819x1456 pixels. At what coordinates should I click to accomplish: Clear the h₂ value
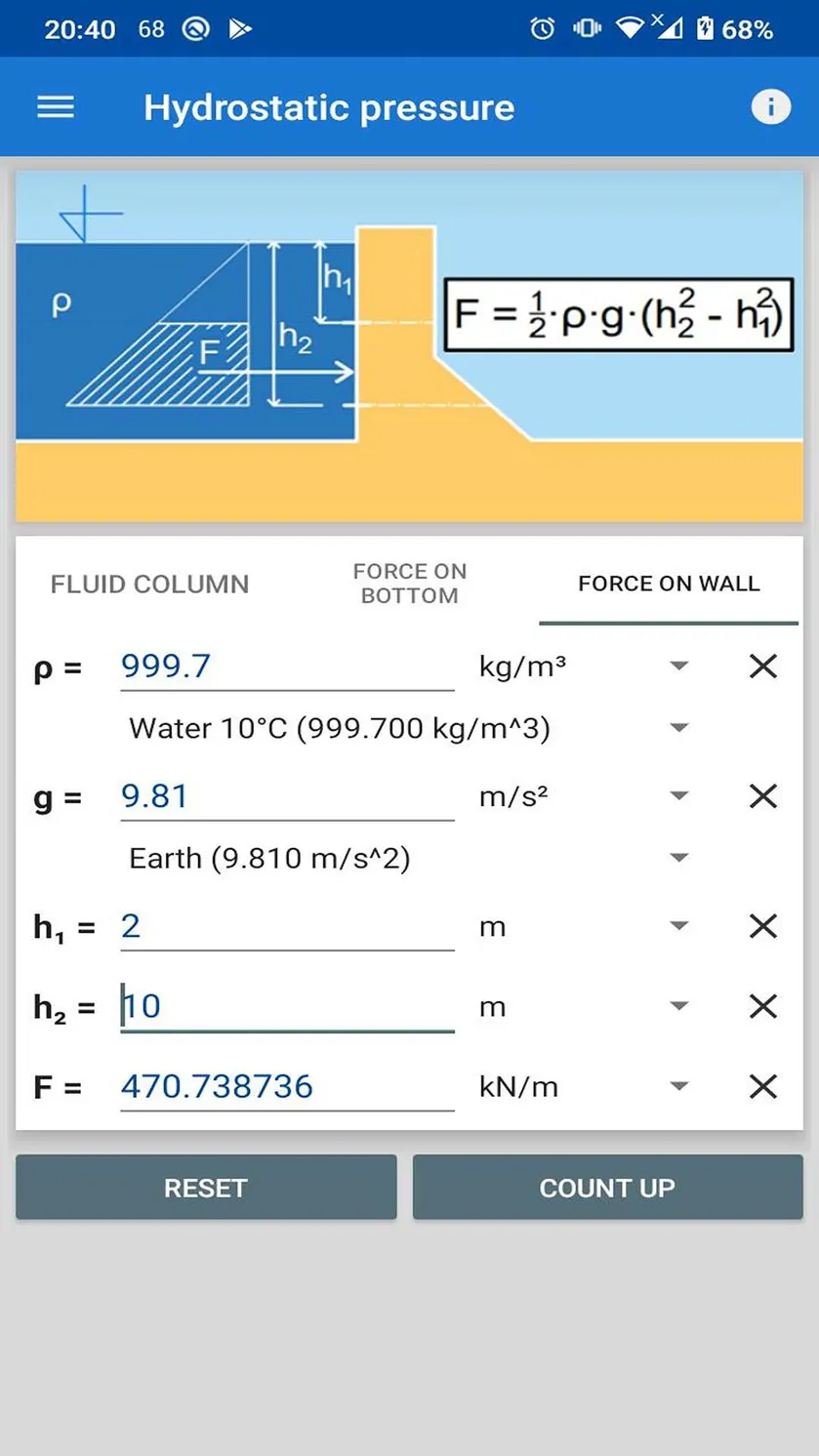[x=762, y=1006]
